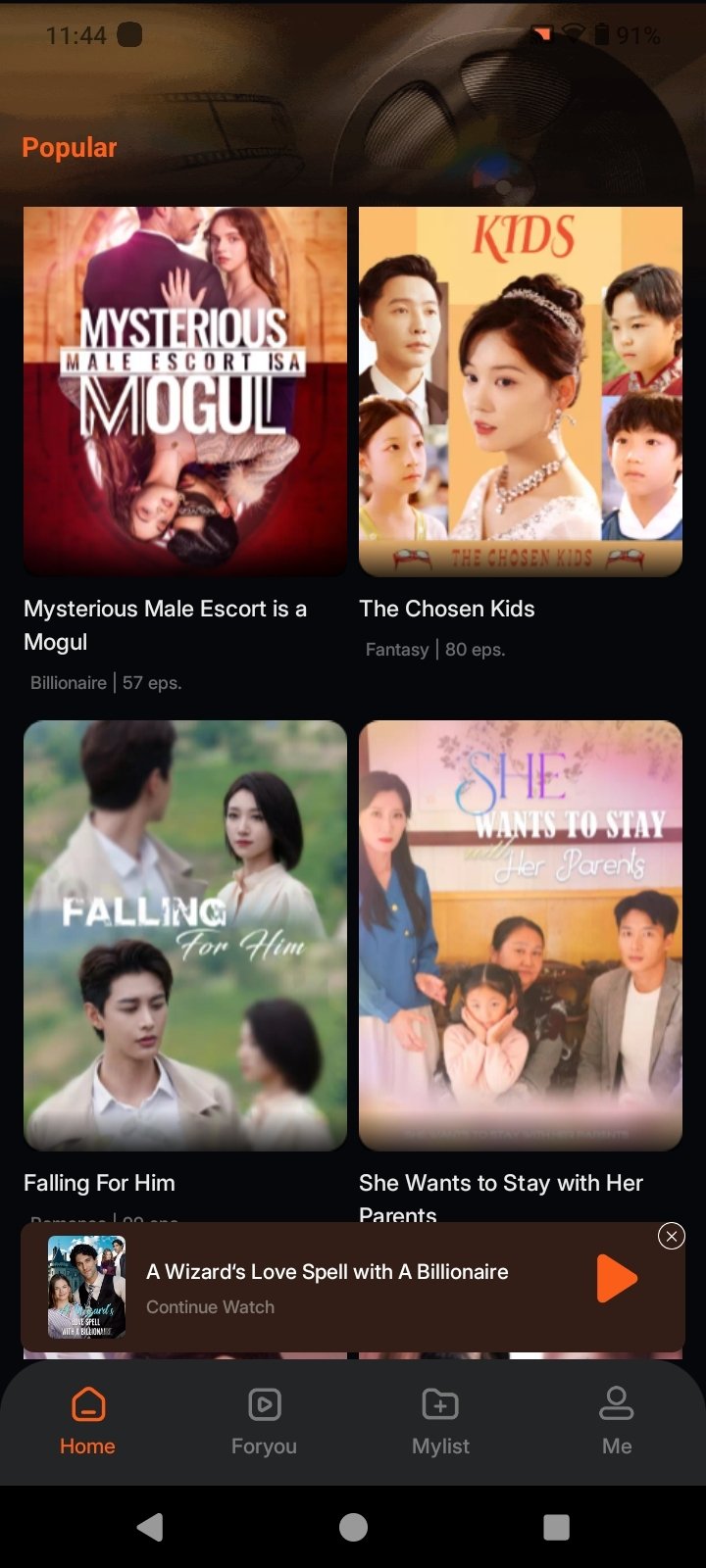This screenshot has width=706, height=1568.
Task: Tap the system back button
Action: pos(150,1527)
